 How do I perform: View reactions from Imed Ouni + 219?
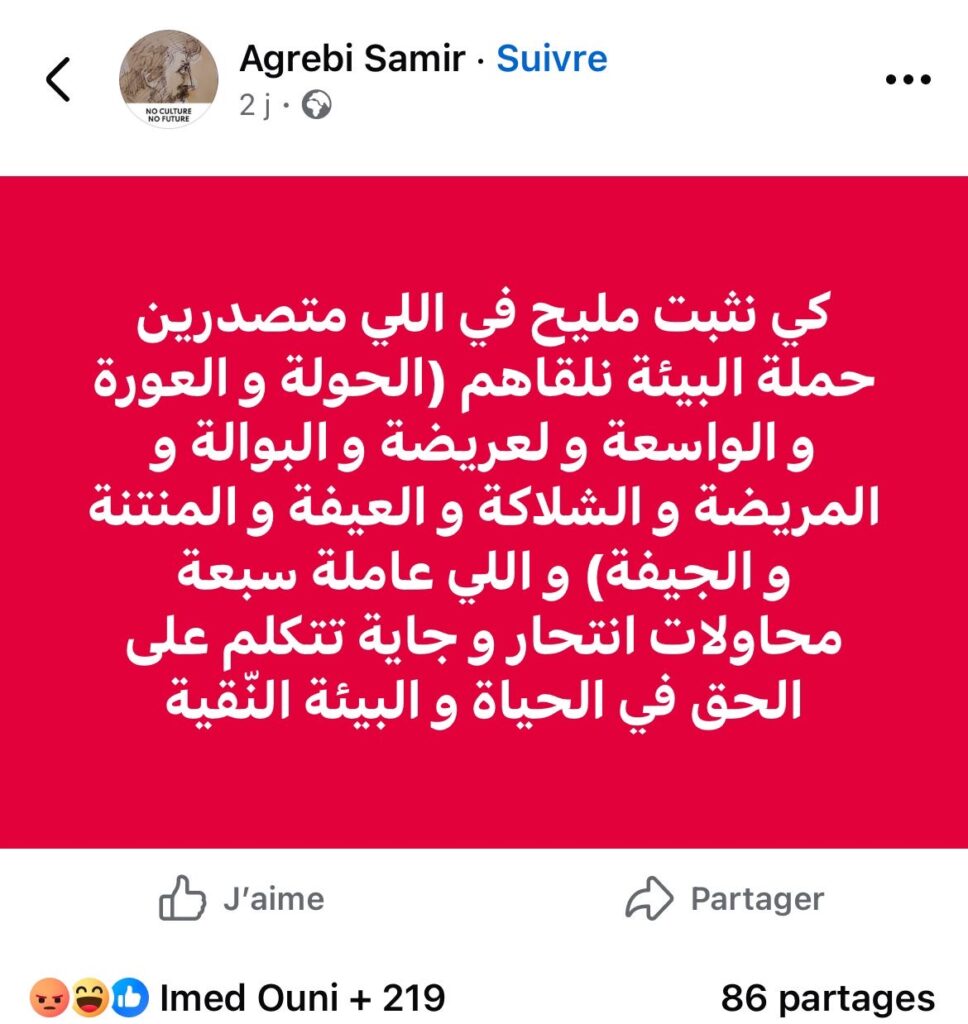tap(300, 997)
